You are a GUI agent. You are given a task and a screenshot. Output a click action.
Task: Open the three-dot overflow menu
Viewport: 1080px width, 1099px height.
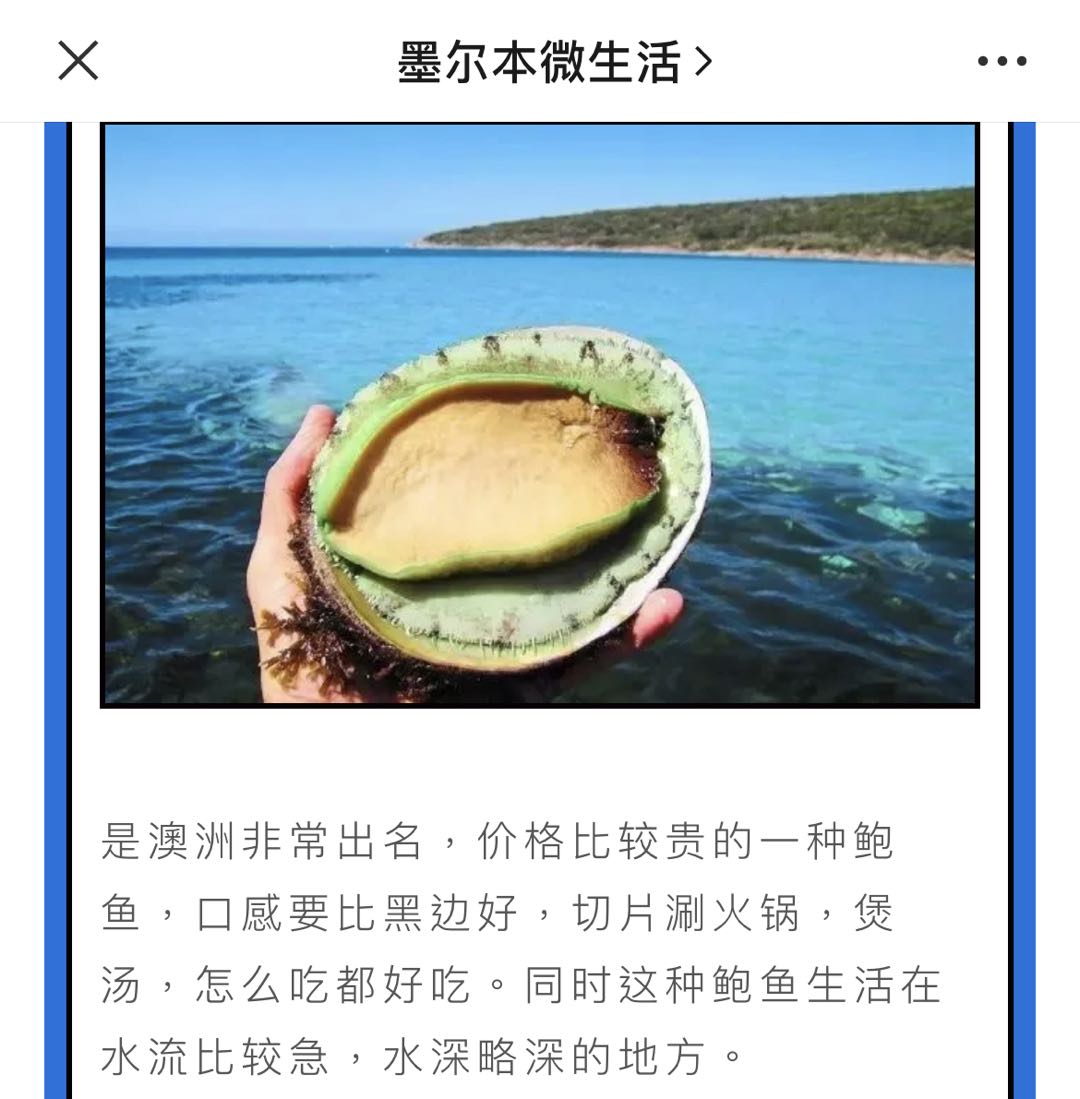point(1001,62)
